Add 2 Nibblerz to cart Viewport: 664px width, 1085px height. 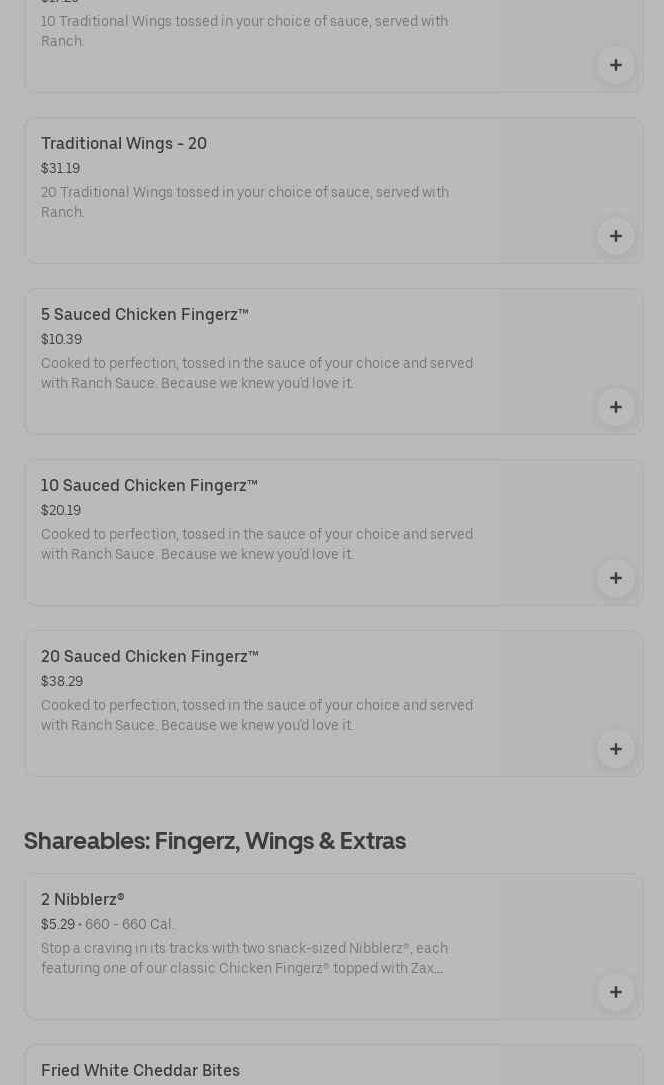(615, 992)
